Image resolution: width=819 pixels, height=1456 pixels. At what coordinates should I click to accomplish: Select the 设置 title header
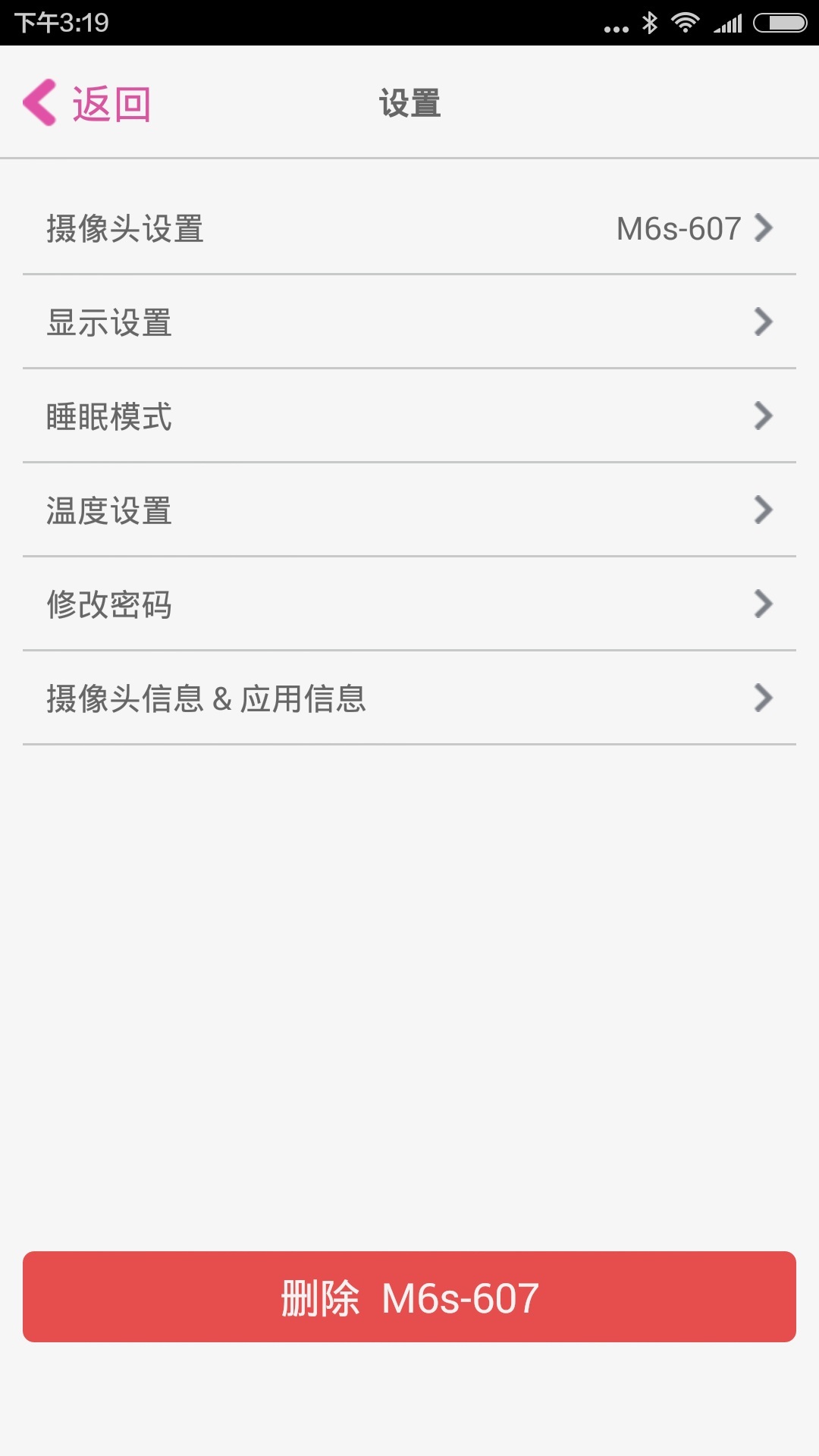[409, 103]
